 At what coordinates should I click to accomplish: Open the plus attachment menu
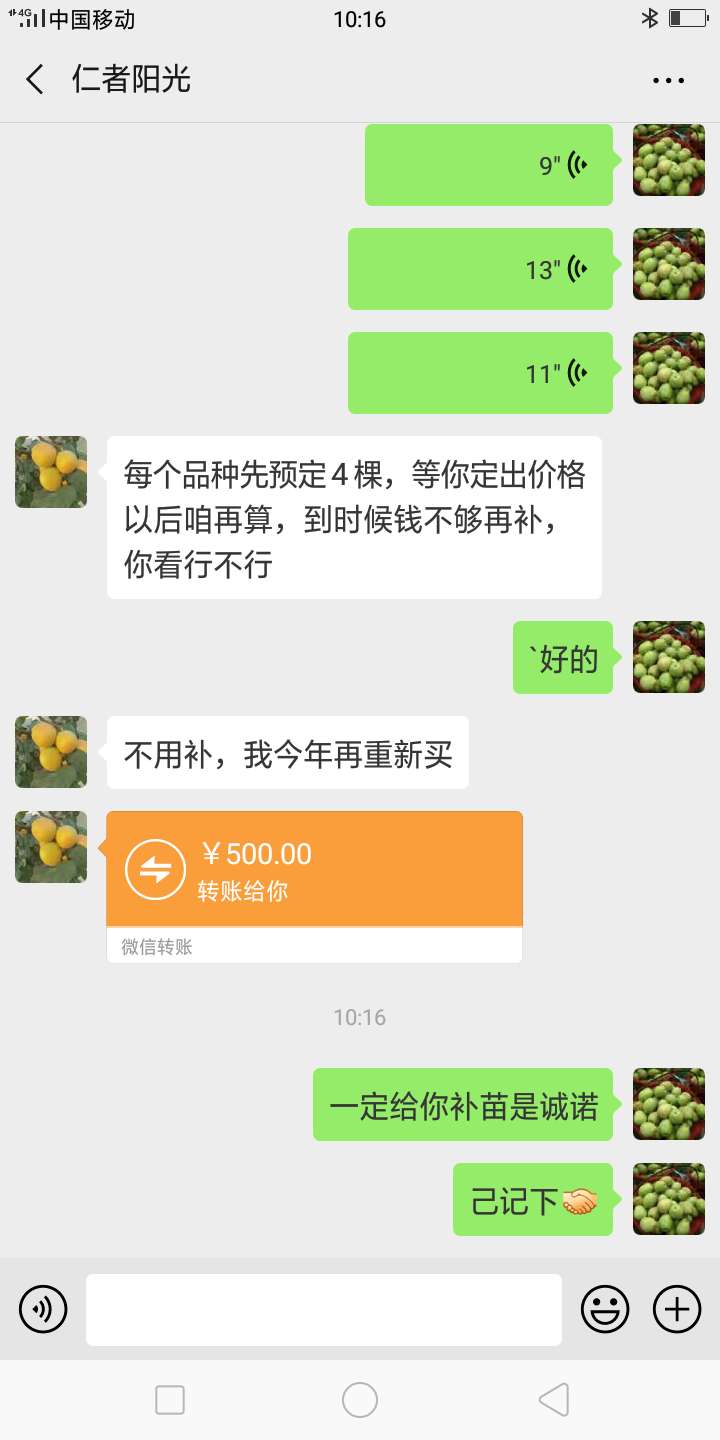(x=677, y=1309)
